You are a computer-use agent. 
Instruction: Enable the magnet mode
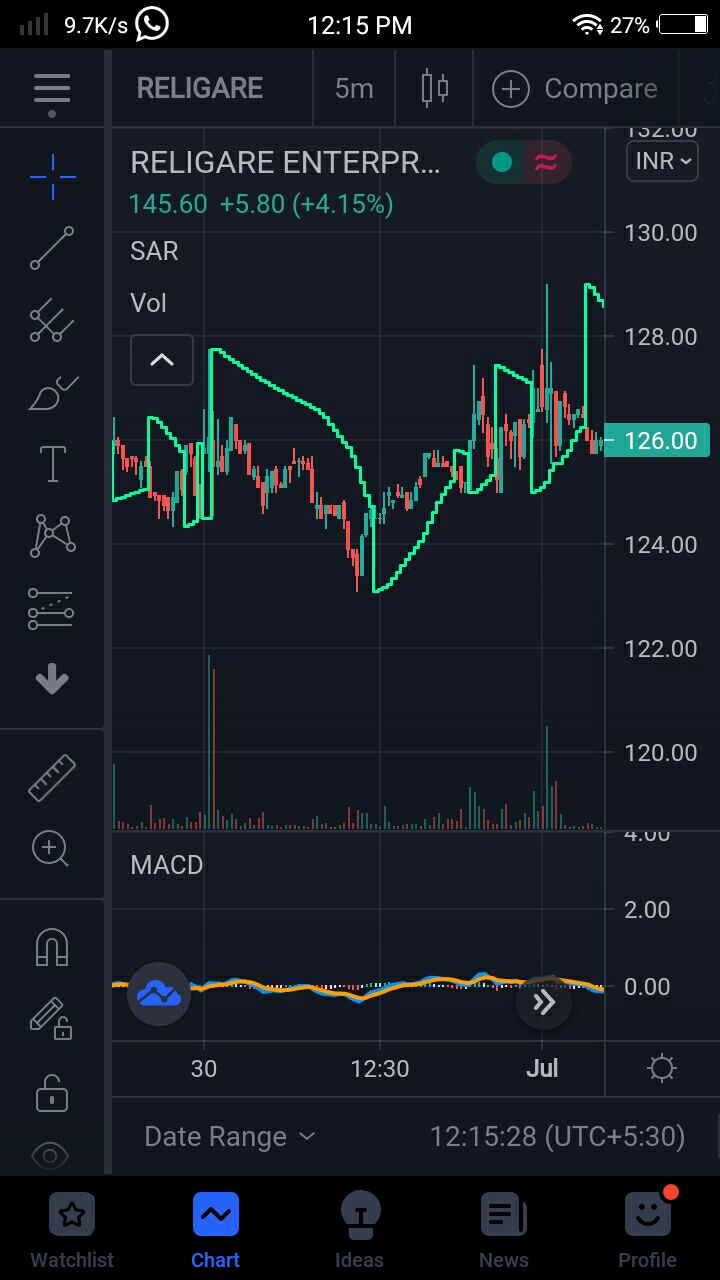[52, 946]
